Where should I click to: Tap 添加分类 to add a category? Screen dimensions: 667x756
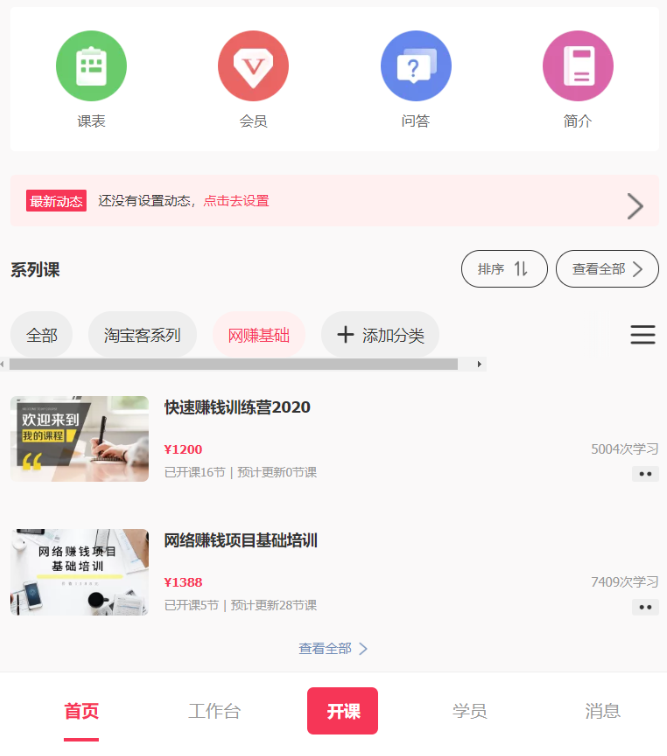tap(379, 335)
